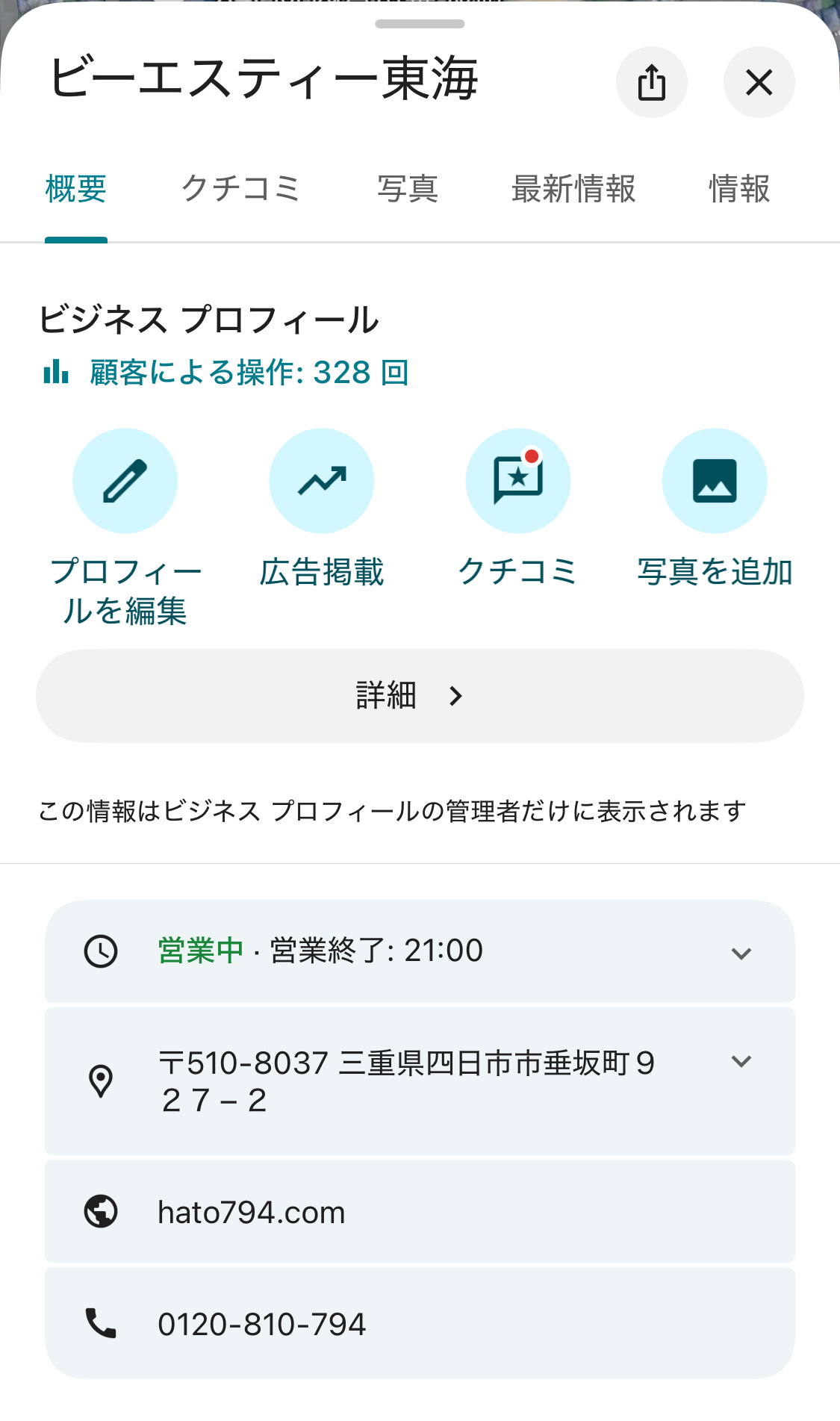Screen dimensions: 840x1421
Task: Switch to the クチコミ tab
Action: [x=240, y=189]
